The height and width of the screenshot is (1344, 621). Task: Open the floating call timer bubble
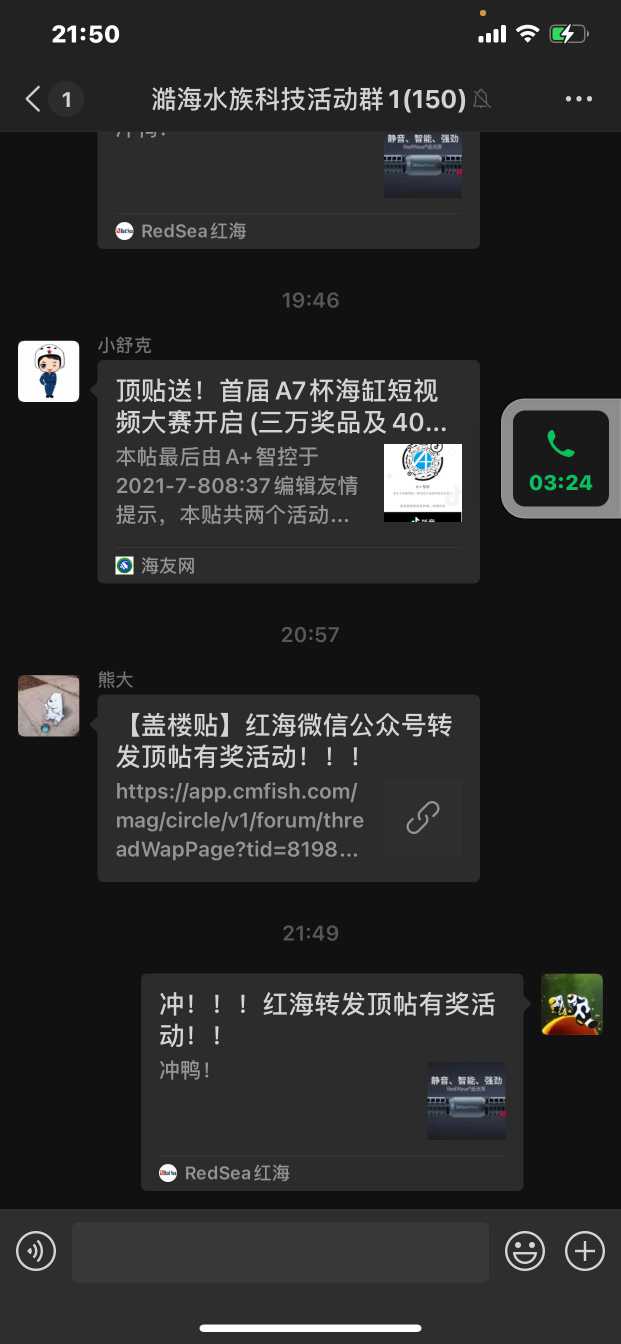(561, 458)
